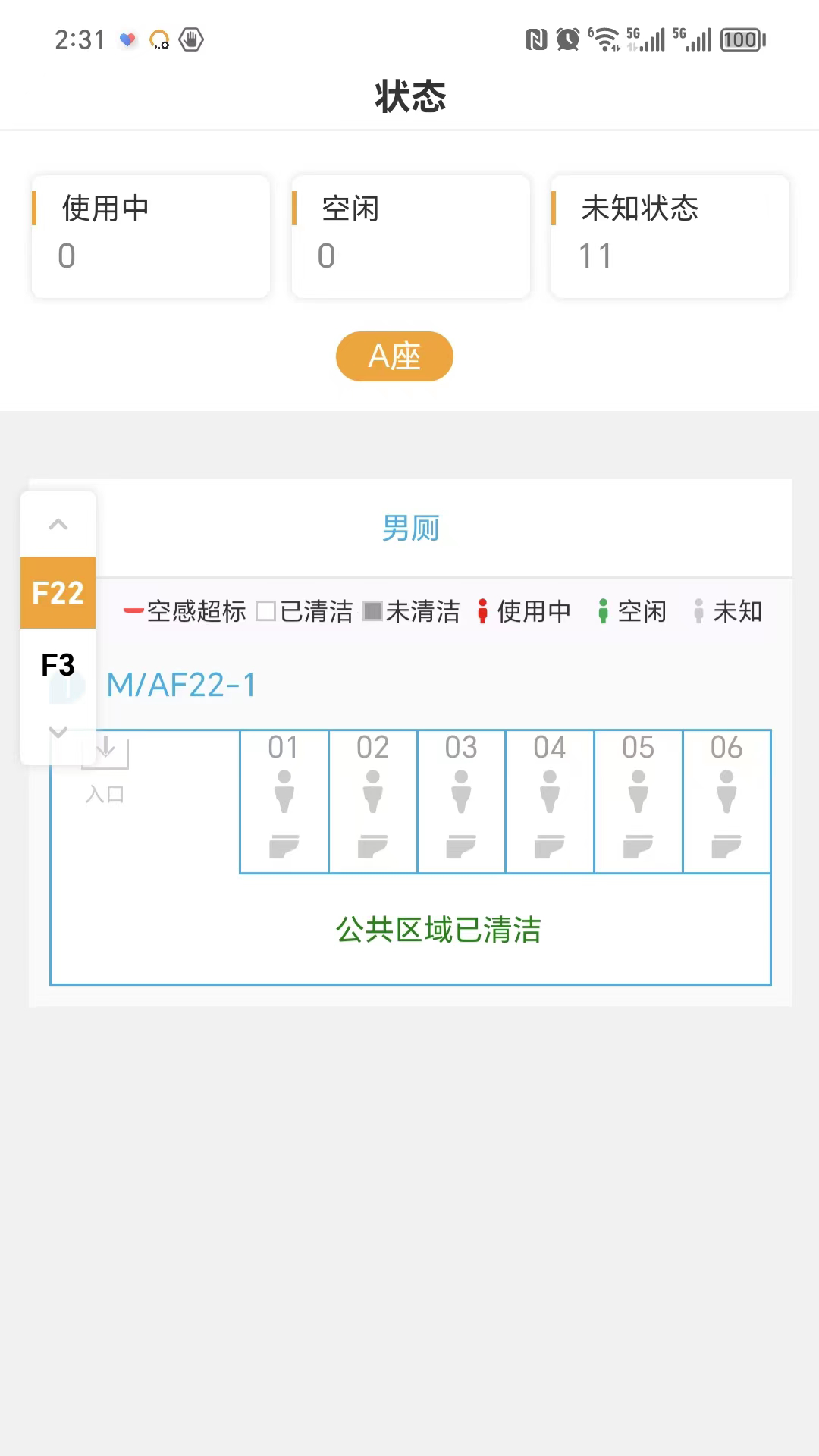Switch to the 男厕 section header
Viewport: 819px width, 1456px height.
(410, 528)
